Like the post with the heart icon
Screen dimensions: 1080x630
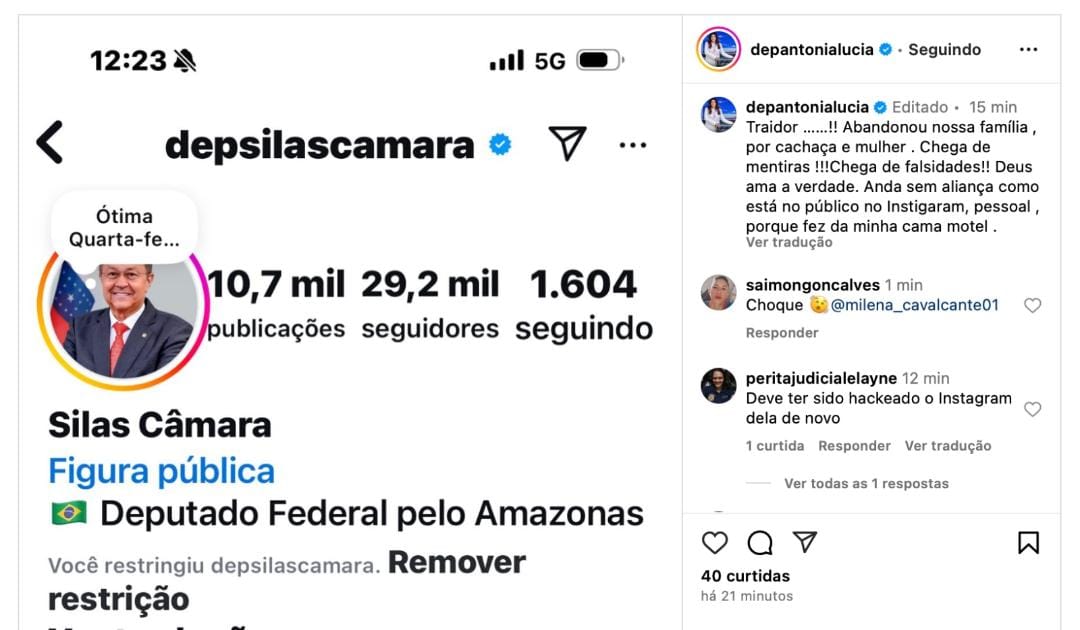point(714,542)
